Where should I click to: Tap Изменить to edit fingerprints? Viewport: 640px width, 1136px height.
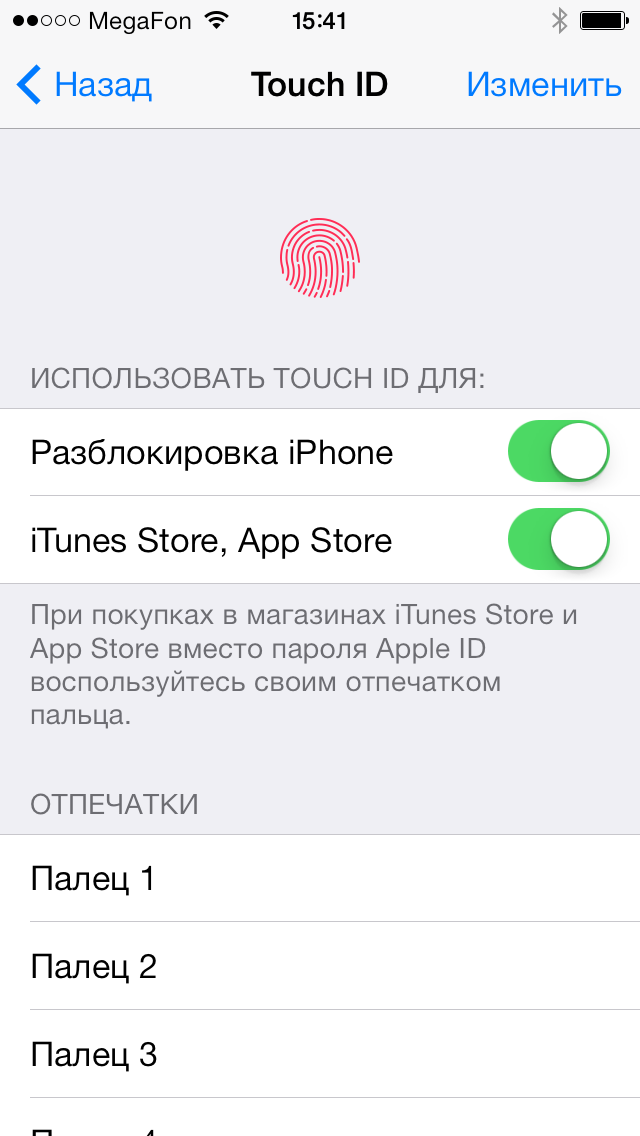(544, 85)
